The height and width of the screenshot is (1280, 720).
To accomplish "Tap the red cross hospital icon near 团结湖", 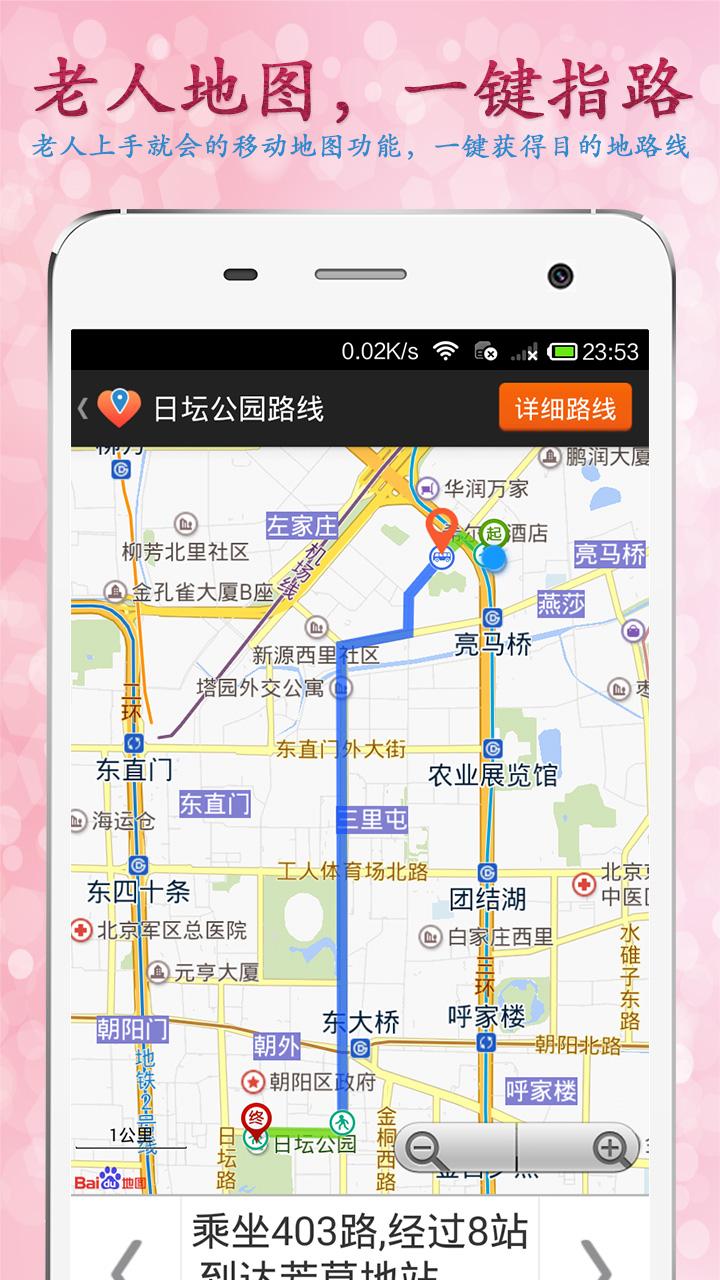I will [x=583, y=884].
